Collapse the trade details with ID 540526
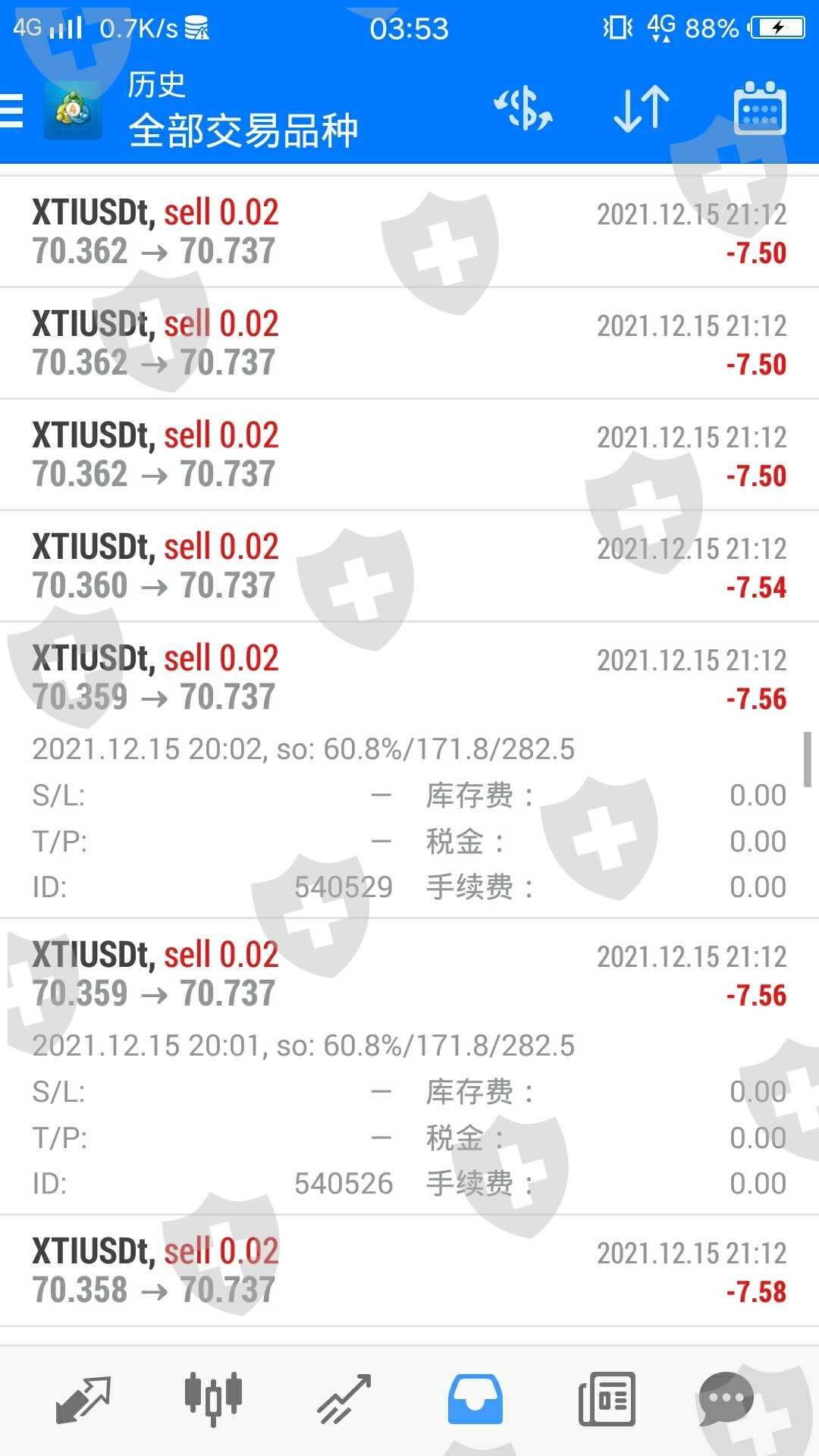This screenshot has width=819, height=1456. [409, 974]
